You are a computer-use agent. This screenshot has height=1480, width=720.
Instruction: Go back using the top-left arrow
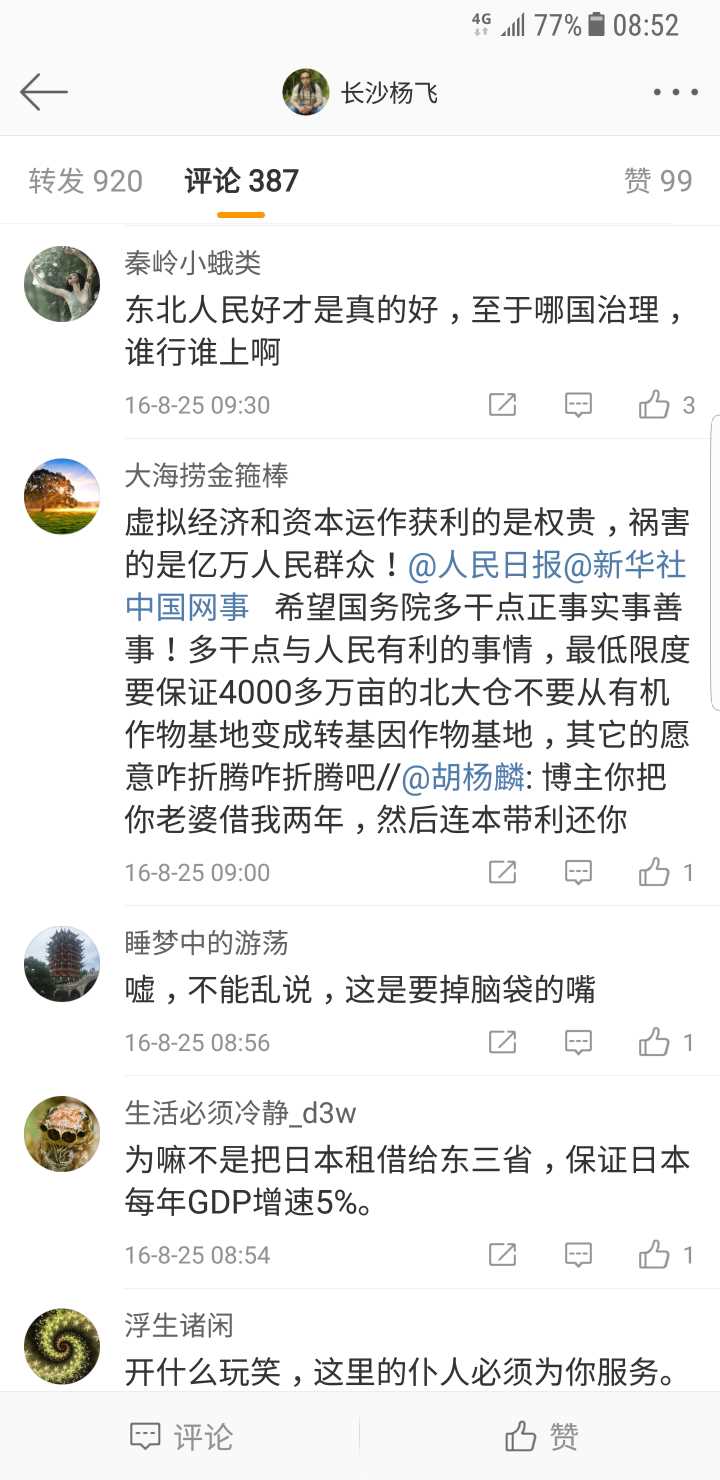pyautogui.click(x=43, y=92)
